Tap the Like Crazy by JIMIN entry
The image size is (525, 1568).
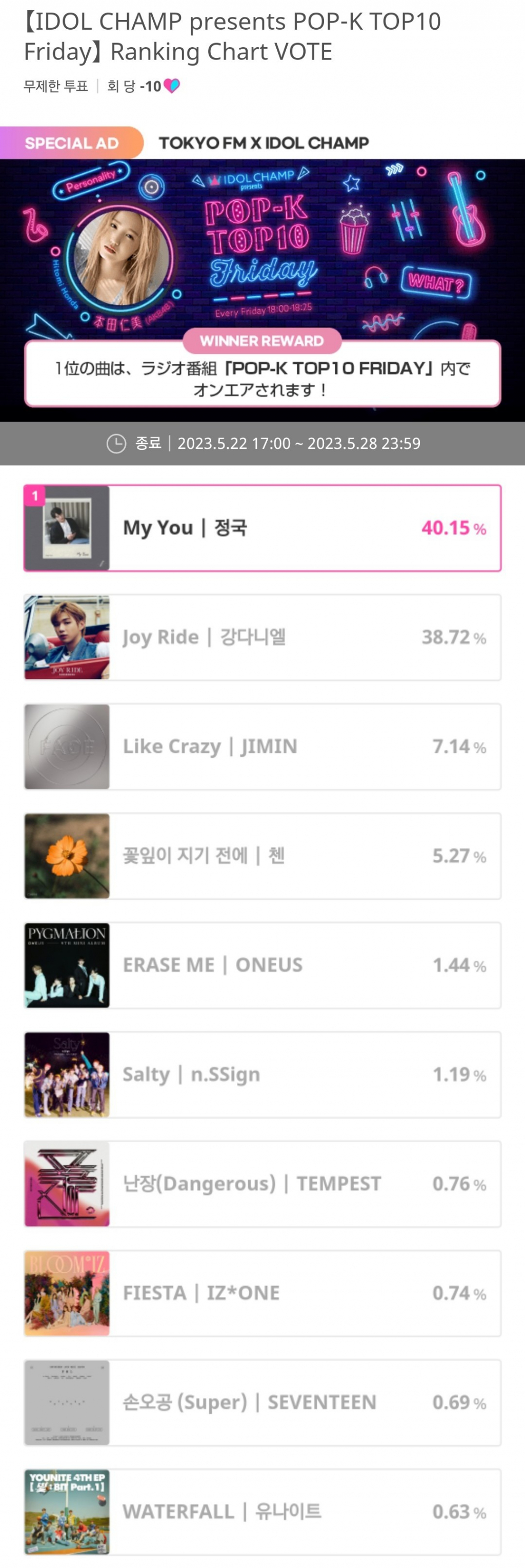click(262, 746)
